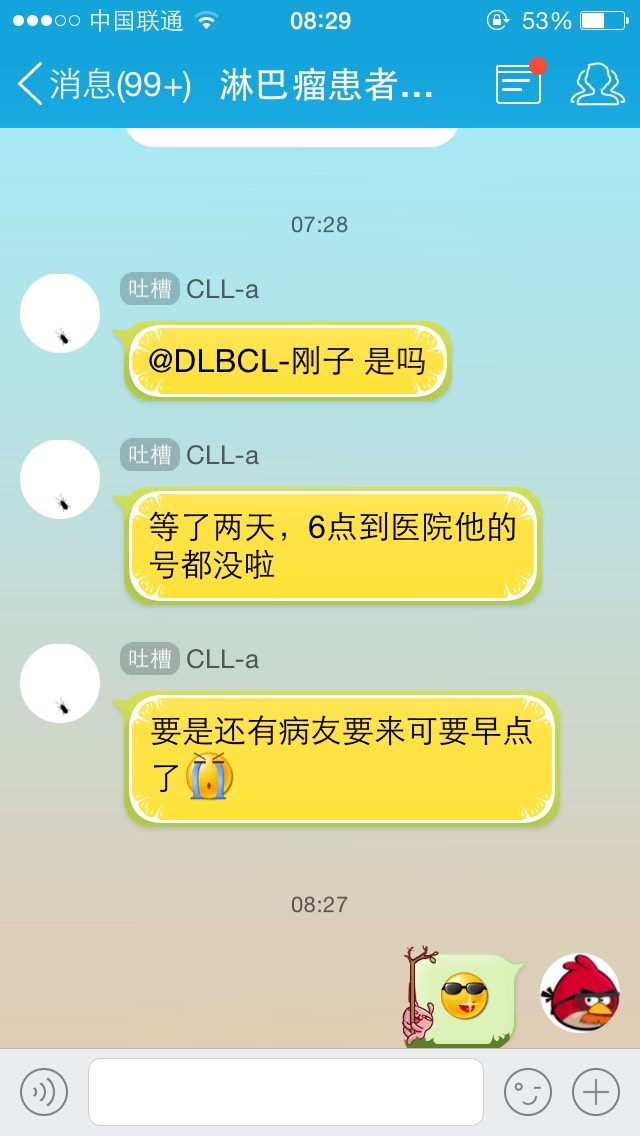Open the group announcements icon
The height and width of the screenshot is (1136, 640).
[519, 85]
